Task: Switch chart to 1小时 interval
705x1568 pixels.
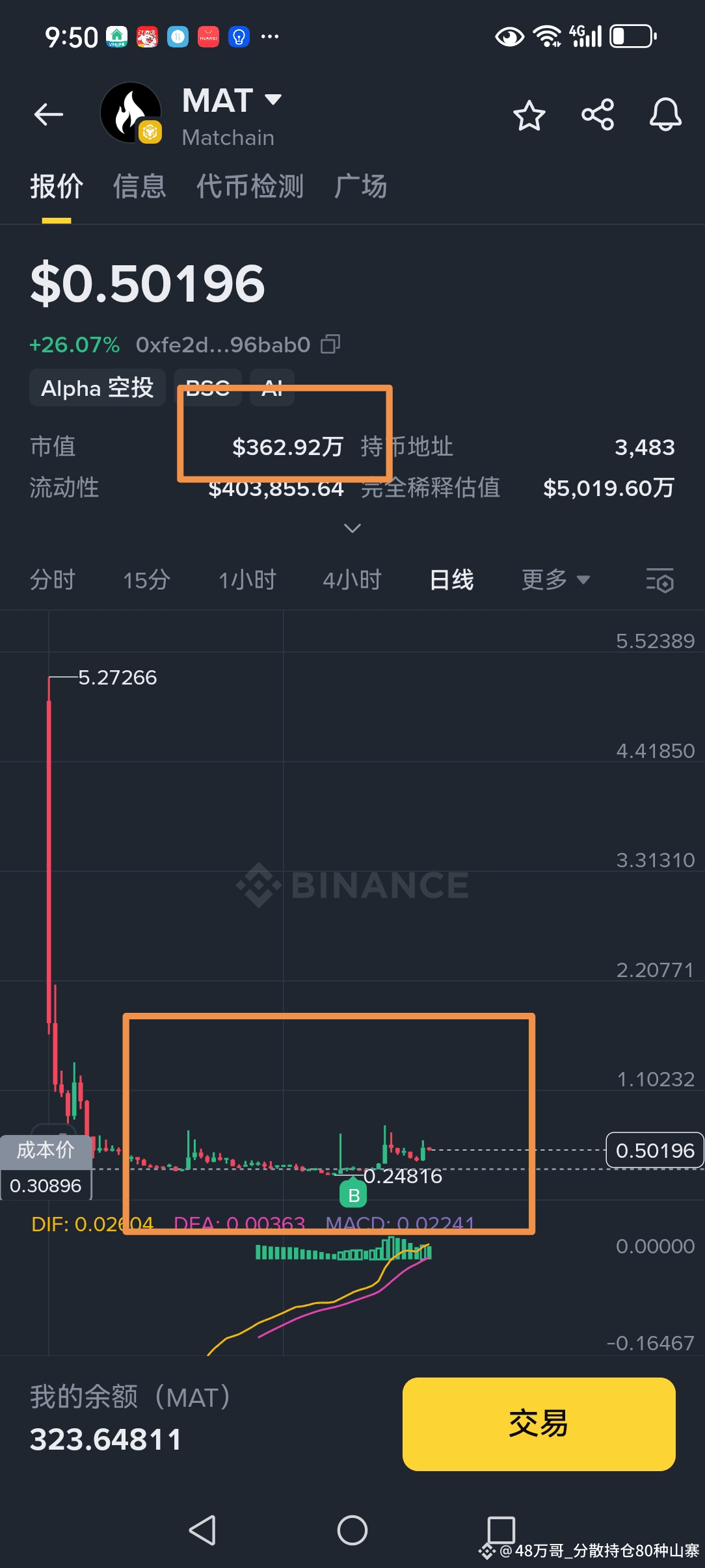Action: [x=248, y=579]
